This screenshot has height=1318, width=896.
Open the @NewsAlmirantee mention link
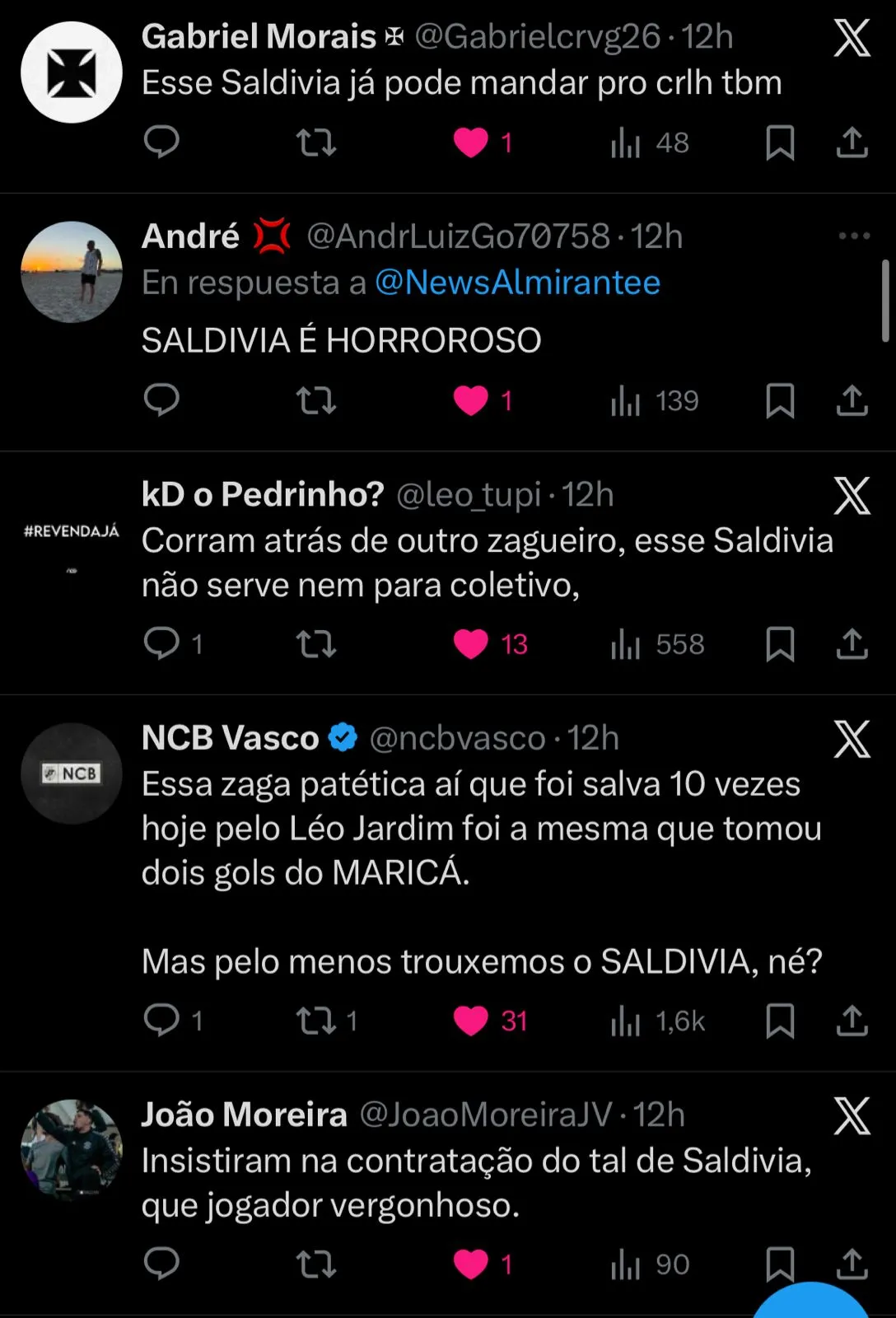517,283
